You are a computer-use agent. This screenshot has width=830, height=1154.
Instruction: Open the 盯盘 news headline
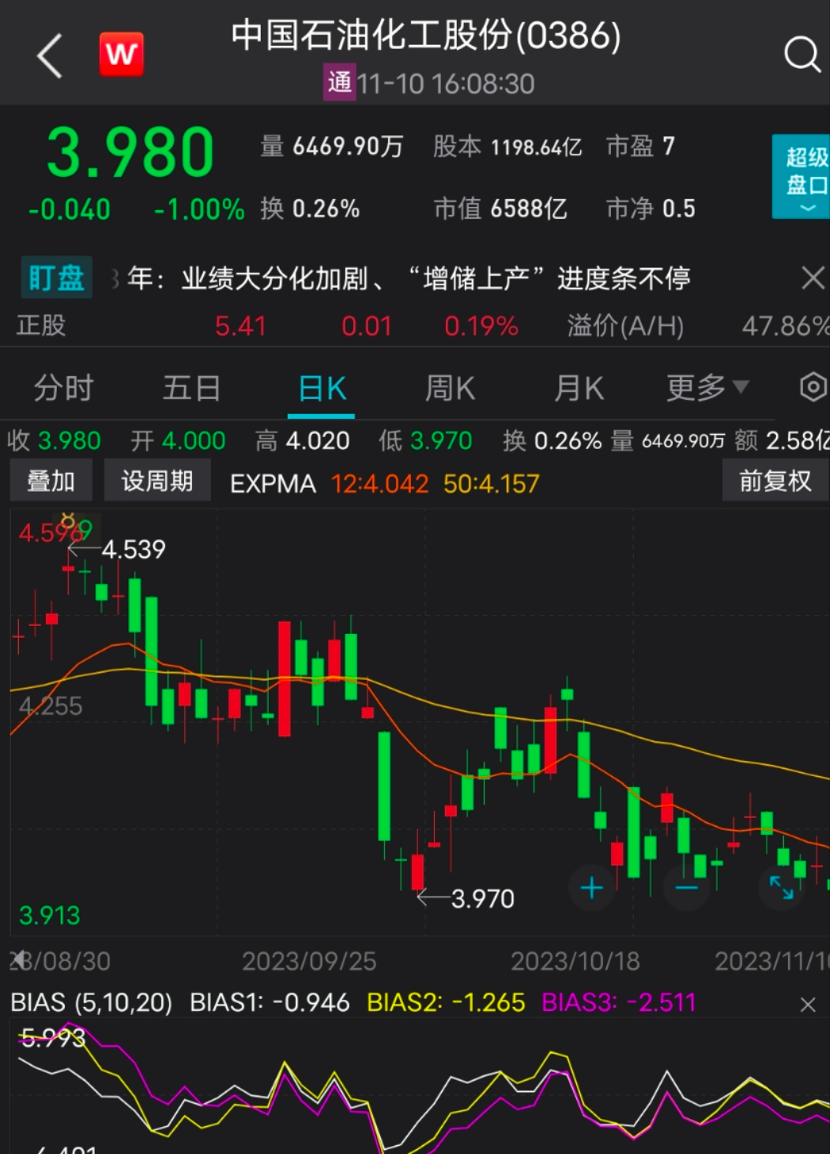coord(410,279)
